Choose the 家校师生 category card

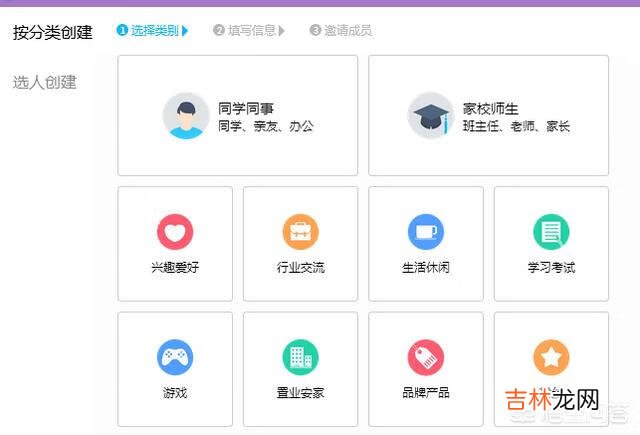point(488,115)
